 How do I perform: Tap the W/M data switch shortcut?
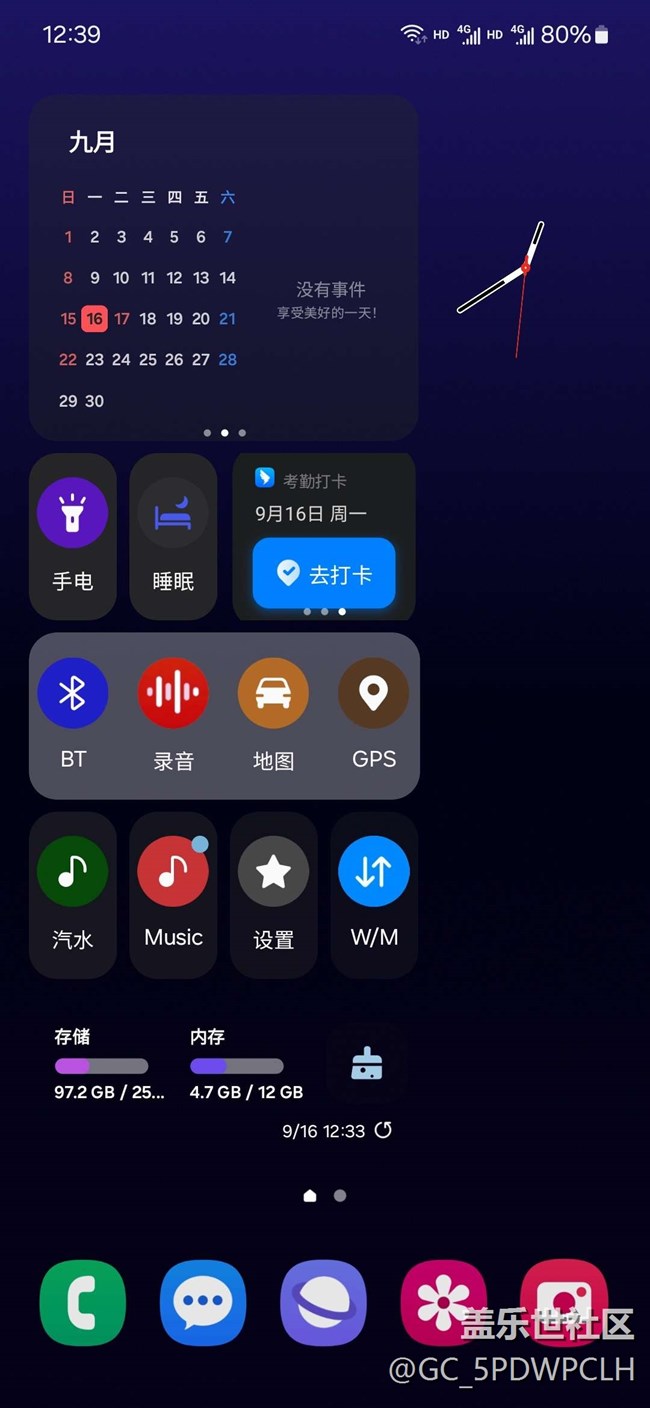tap(374, 872)
